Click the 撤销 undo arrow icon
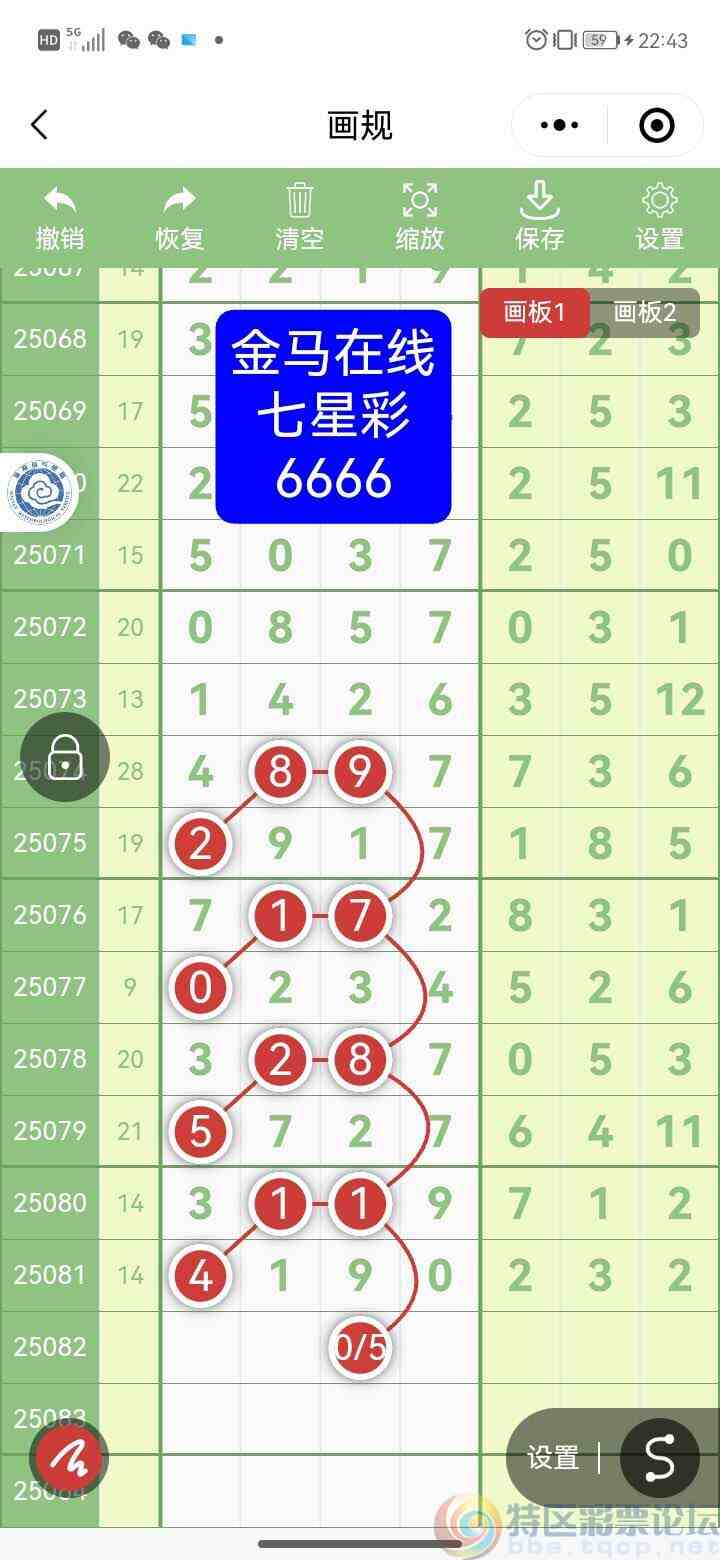 (59, 199)
